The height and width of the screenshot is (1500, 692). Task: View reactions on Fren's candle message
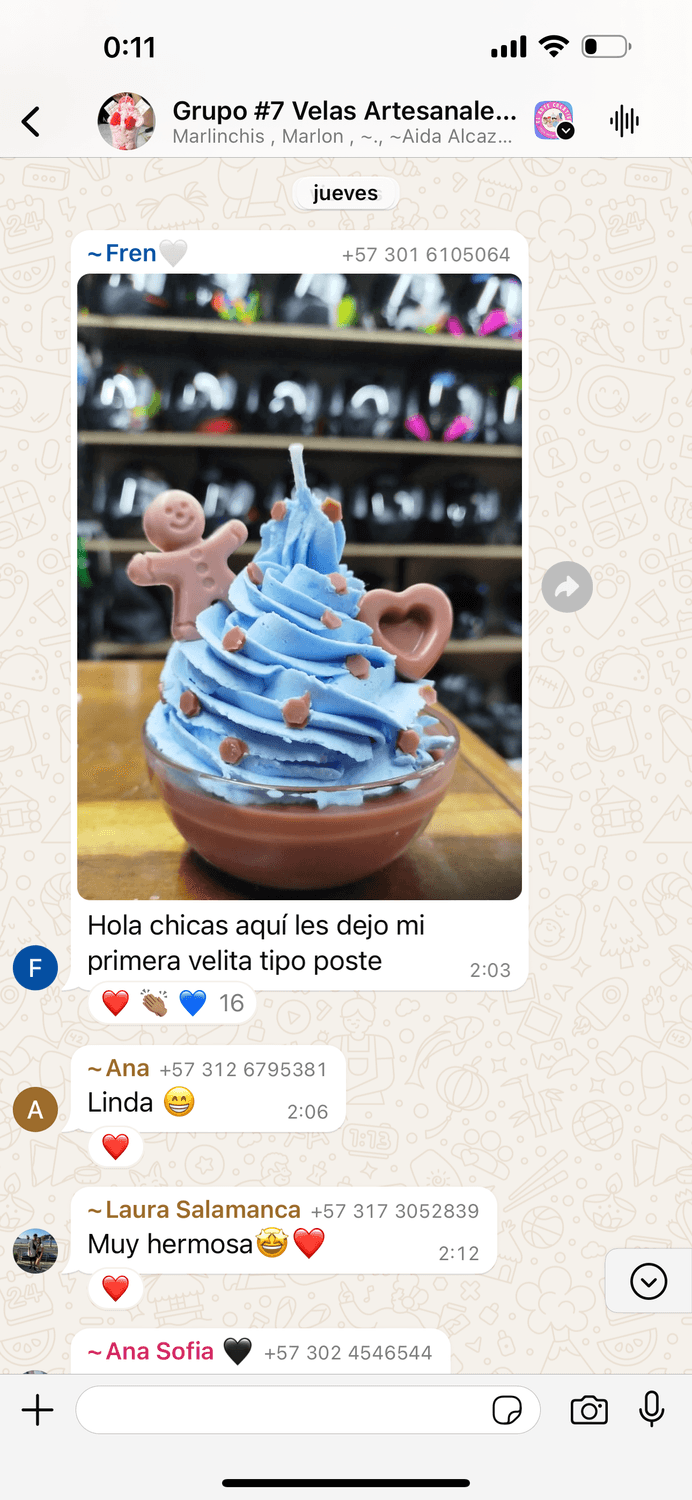tap(173, 1003)
